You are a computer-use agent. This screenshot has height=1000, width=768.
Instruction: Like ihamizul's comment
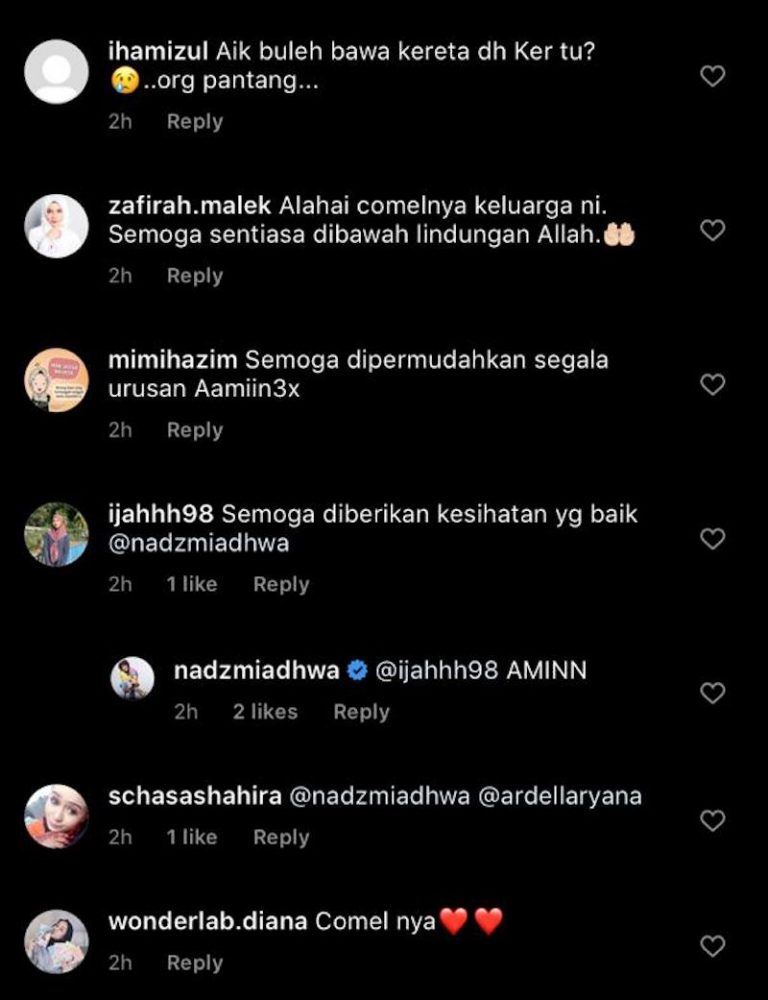click(712, 76)
